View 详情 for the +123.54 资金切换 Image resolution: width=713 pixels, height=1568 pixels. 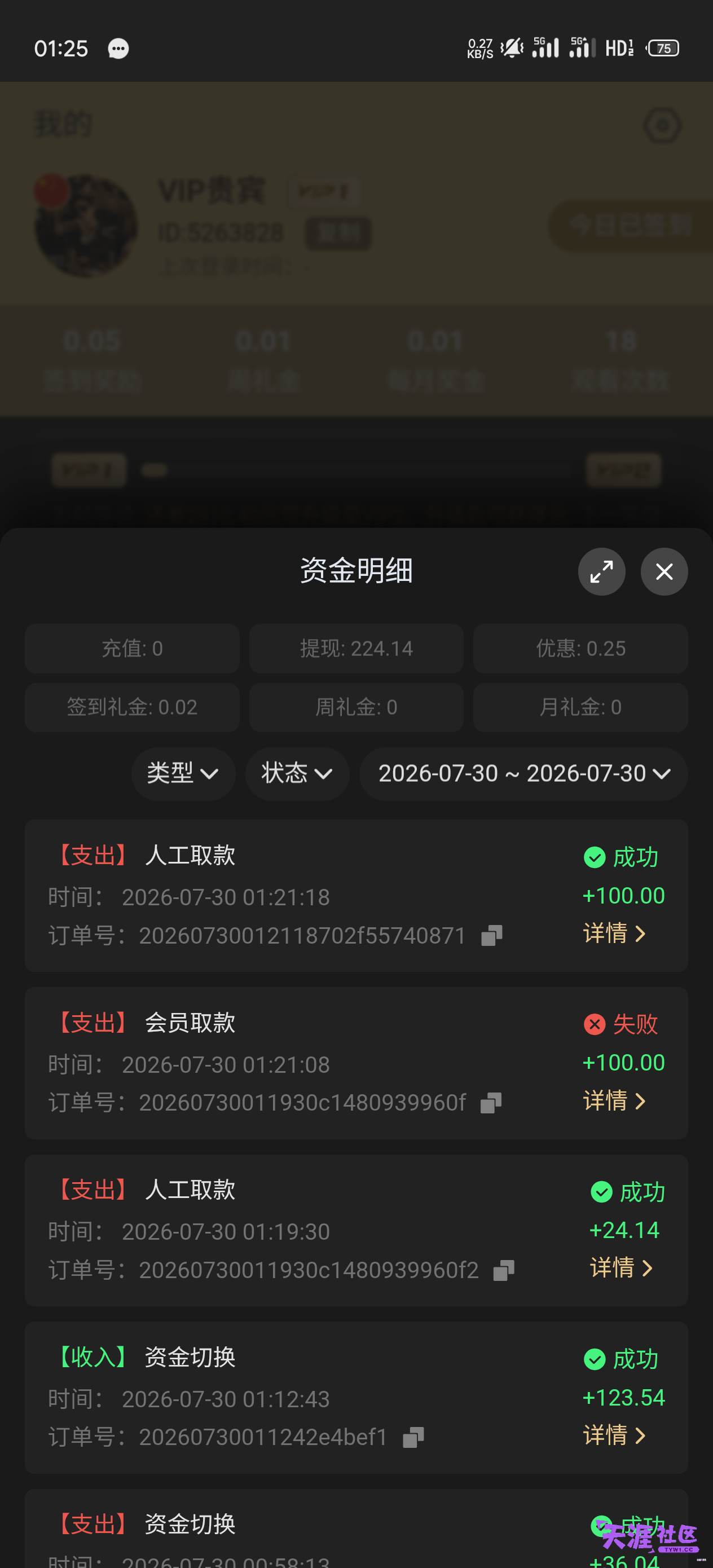[614, 1435]
